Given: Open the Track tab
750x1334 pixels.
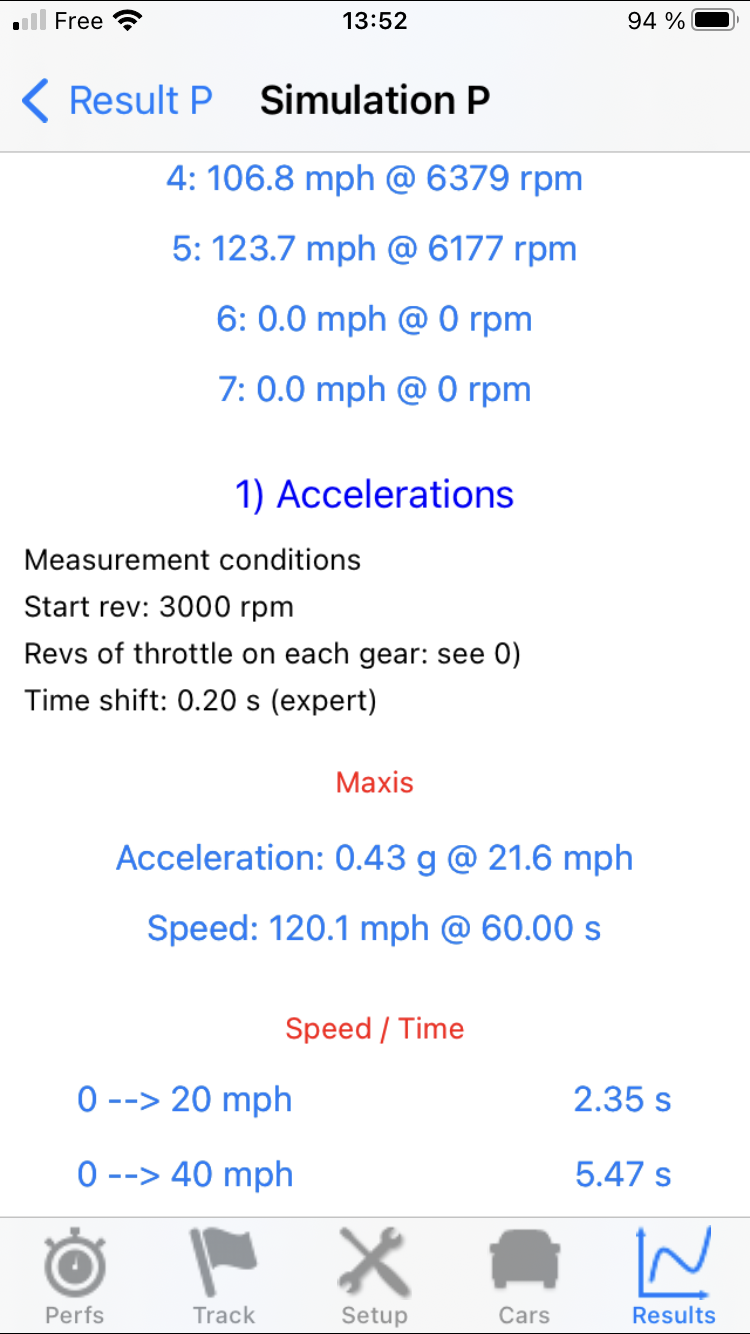Looking at the screenshot, I should pos(224,1275).
